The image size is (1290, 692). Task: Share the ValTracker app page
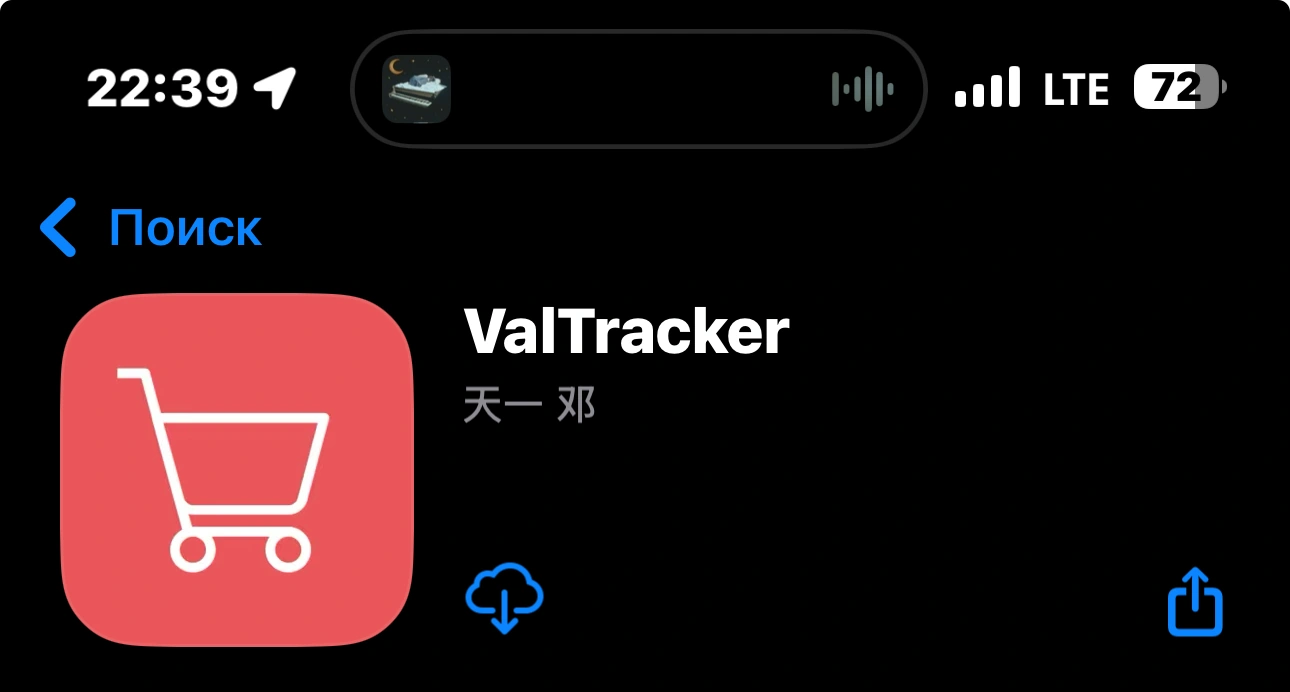tap(1195, 601)
